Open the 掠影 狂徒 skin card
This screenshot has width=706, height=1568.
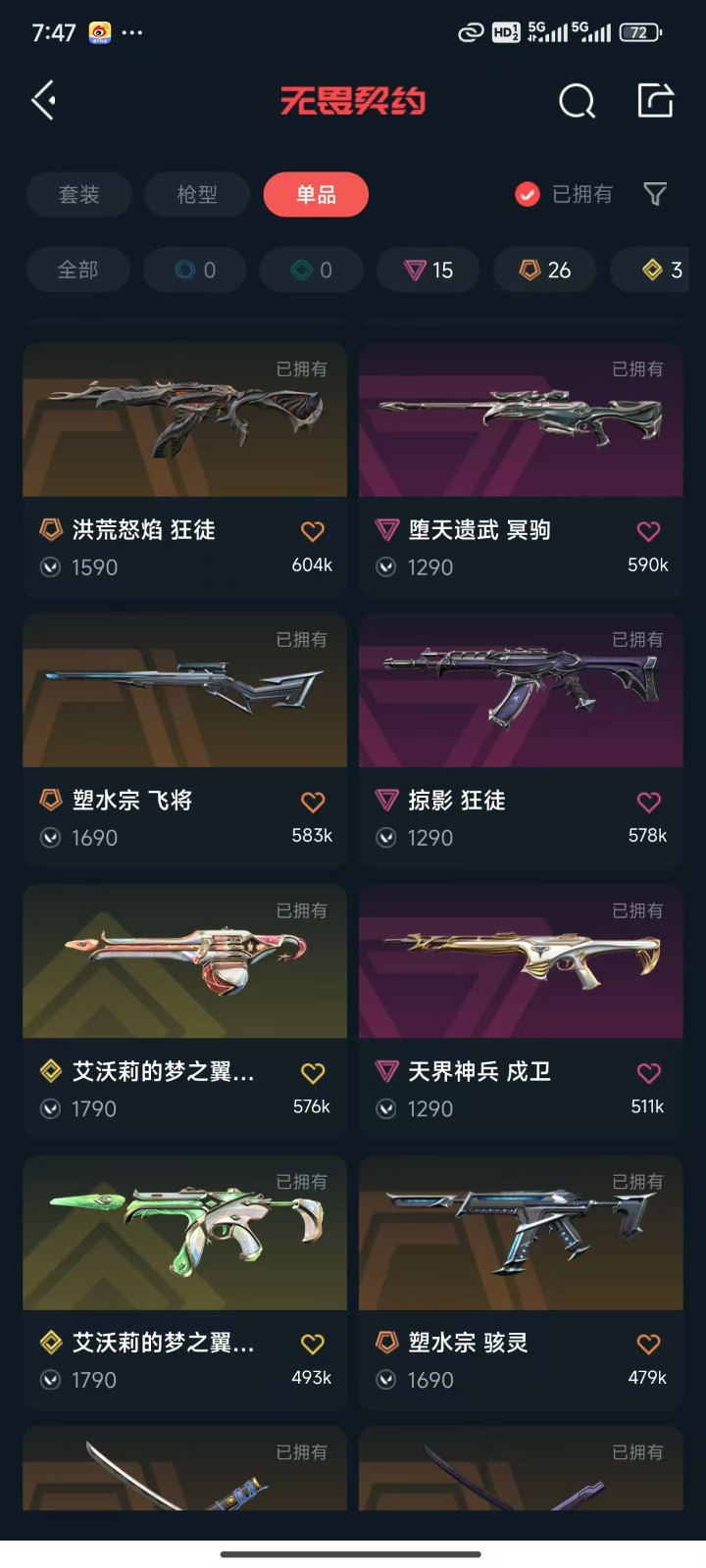tap(521, 692)
